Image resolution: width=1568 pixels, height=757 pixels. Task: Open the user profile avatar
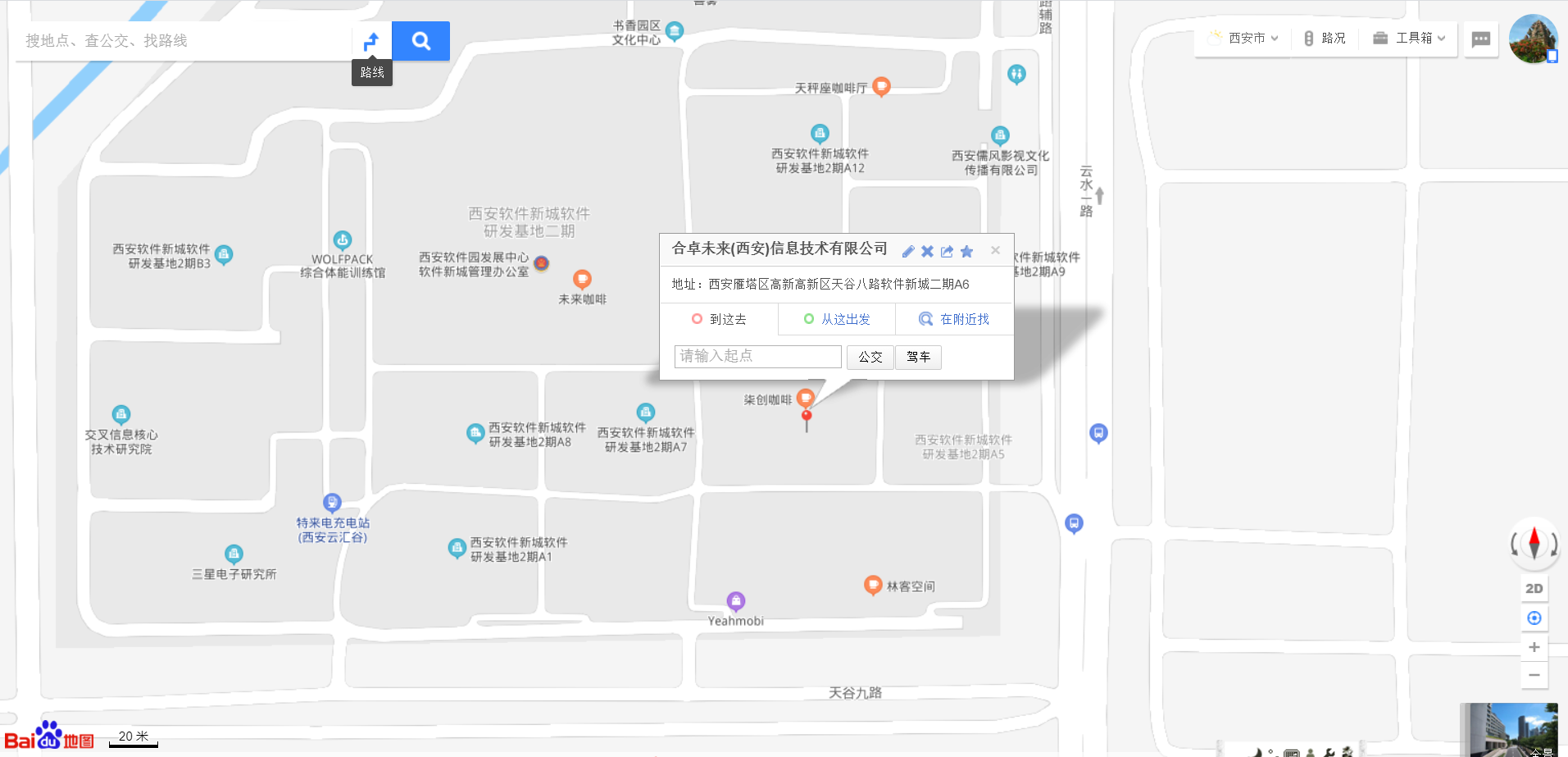click(x=1533, y=39)
